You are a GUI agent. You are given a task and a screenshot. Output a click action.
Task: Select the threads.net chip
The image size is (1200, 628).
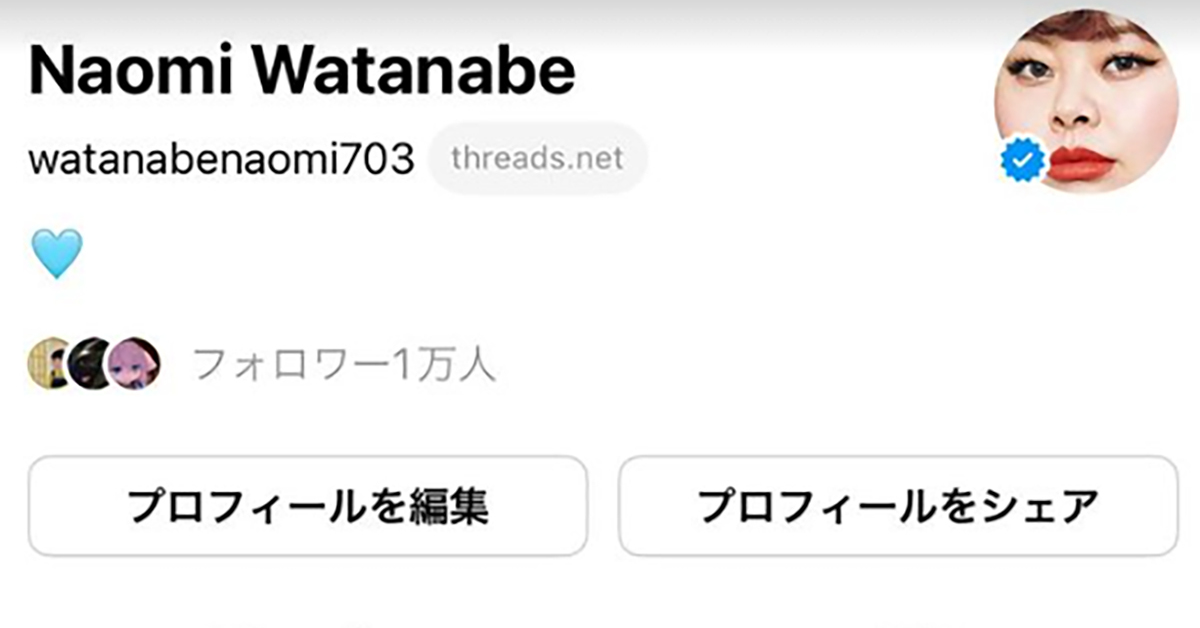pyautogui.click(x=537, y=158)
